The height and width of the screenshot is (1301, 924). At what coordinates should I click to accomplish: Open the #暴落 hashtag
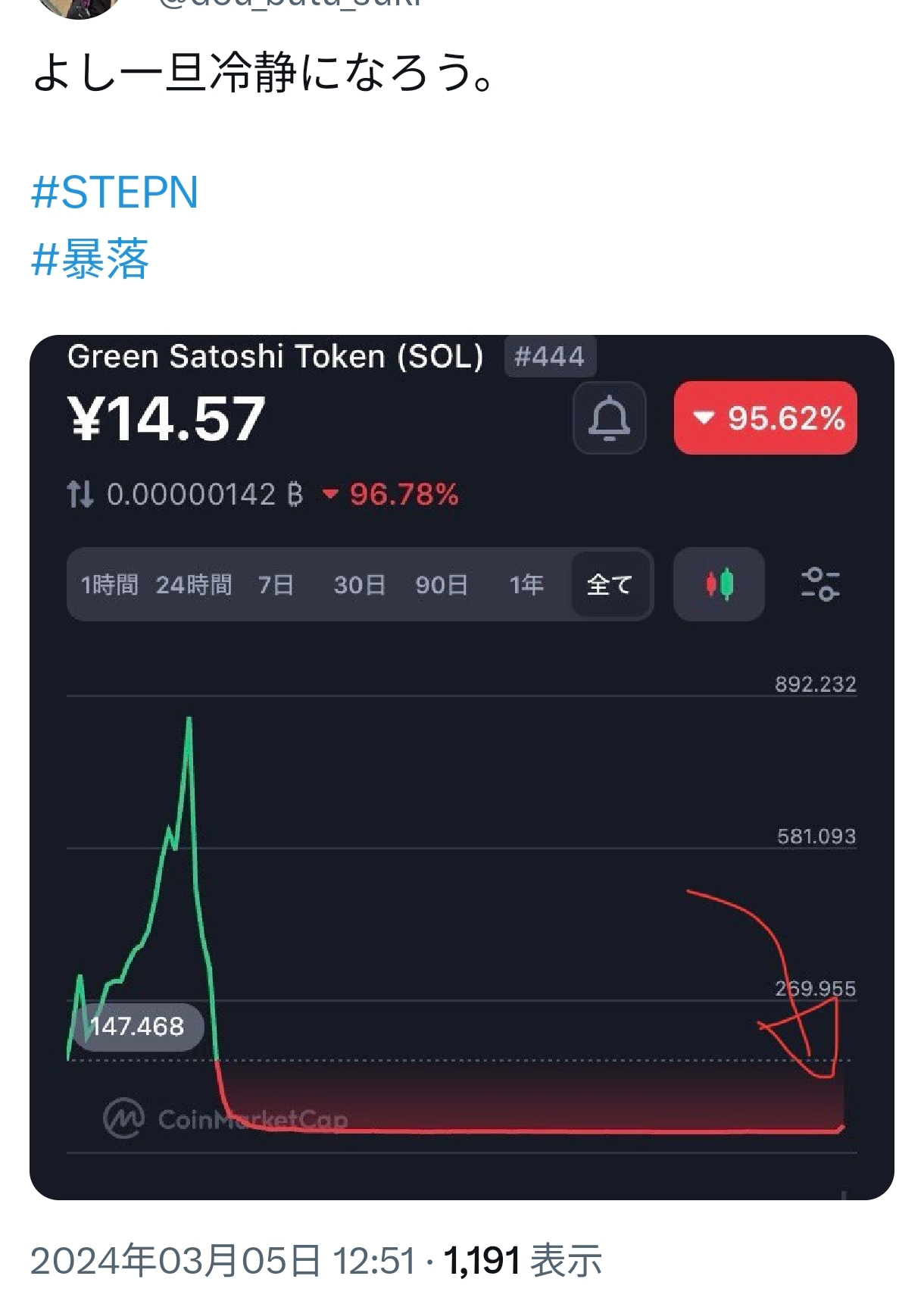[90, 259]
